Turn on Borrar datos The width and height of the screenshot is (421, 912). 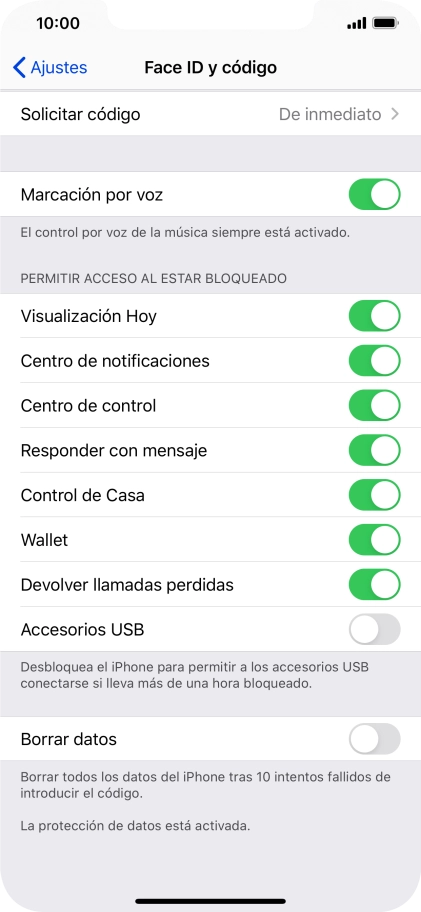coord(374,739)
